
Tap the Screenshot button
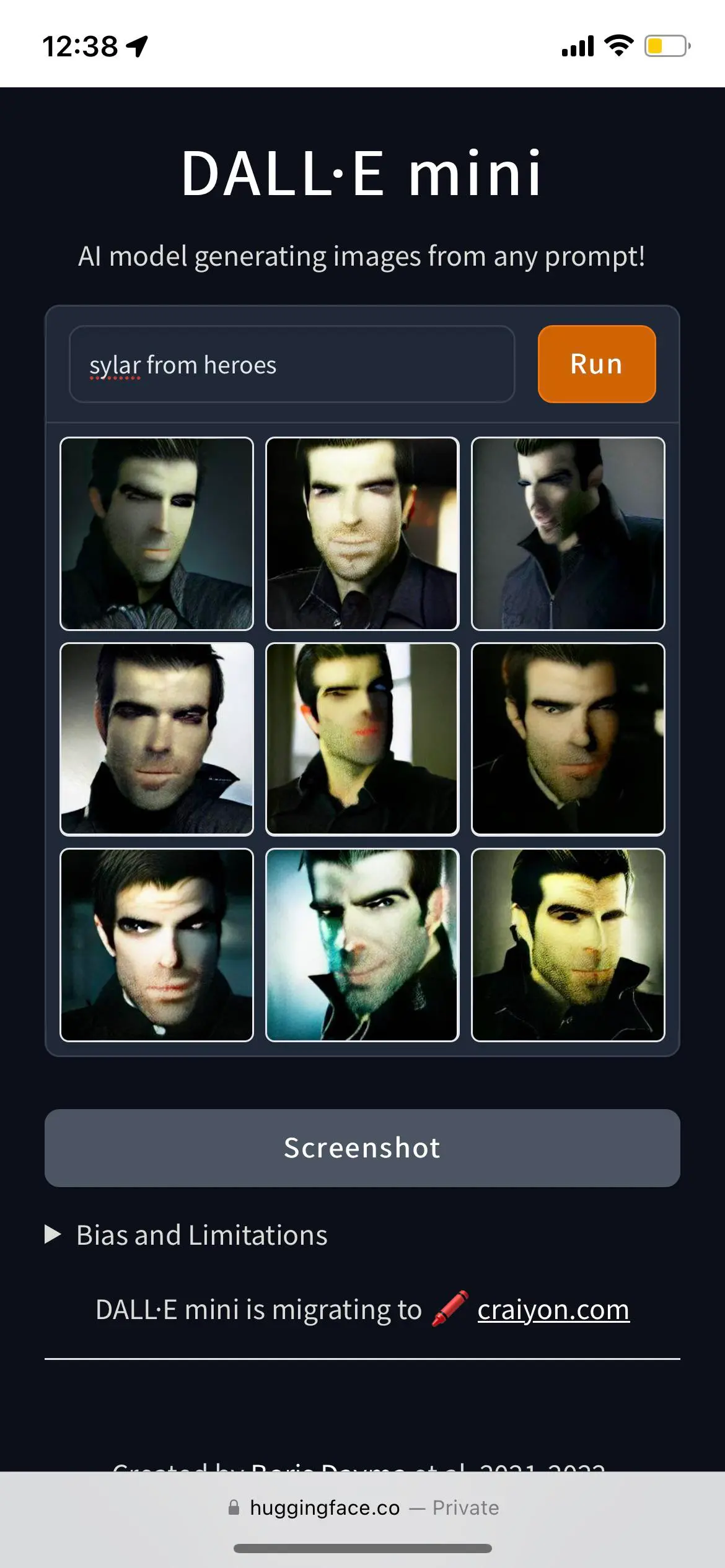tap(362, 1148)
